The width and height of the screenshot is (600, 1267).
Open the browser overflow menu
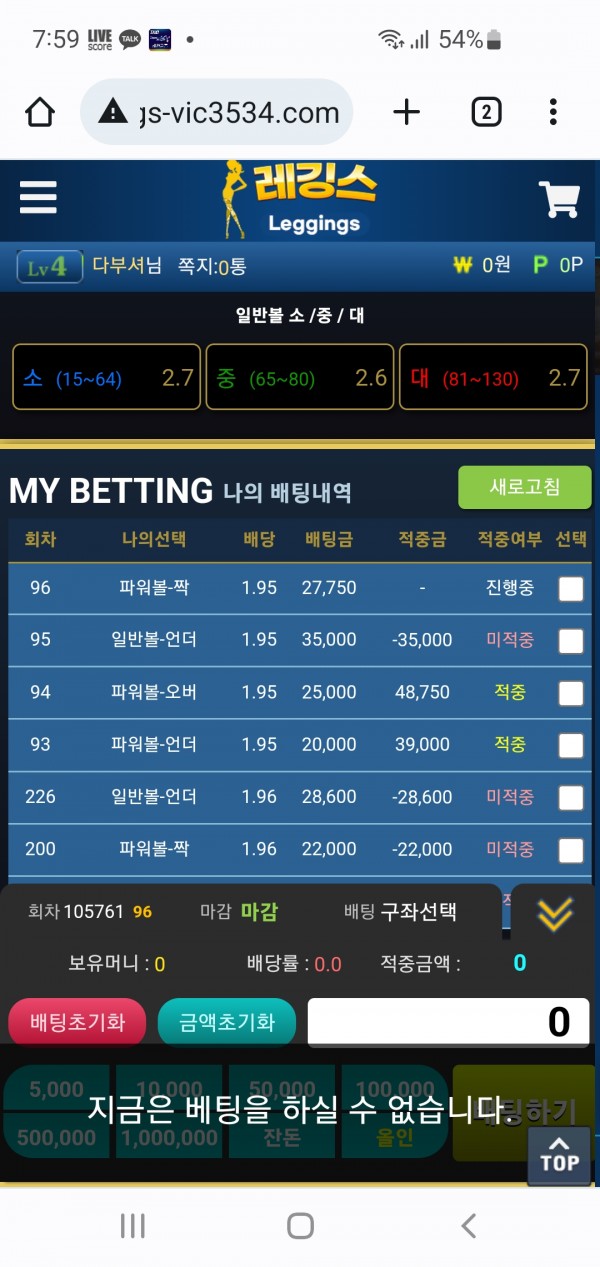[x=553, y=113]
